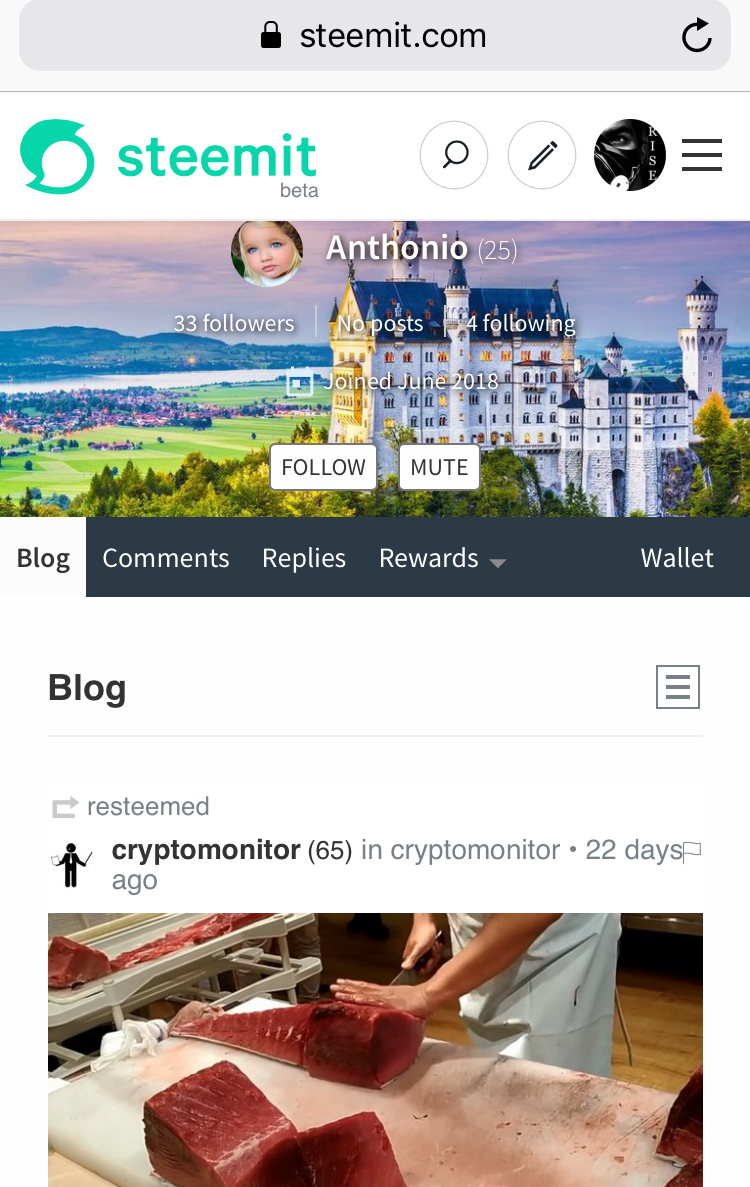Open the search icon
Screen dimensions: 750x1187
454,156
